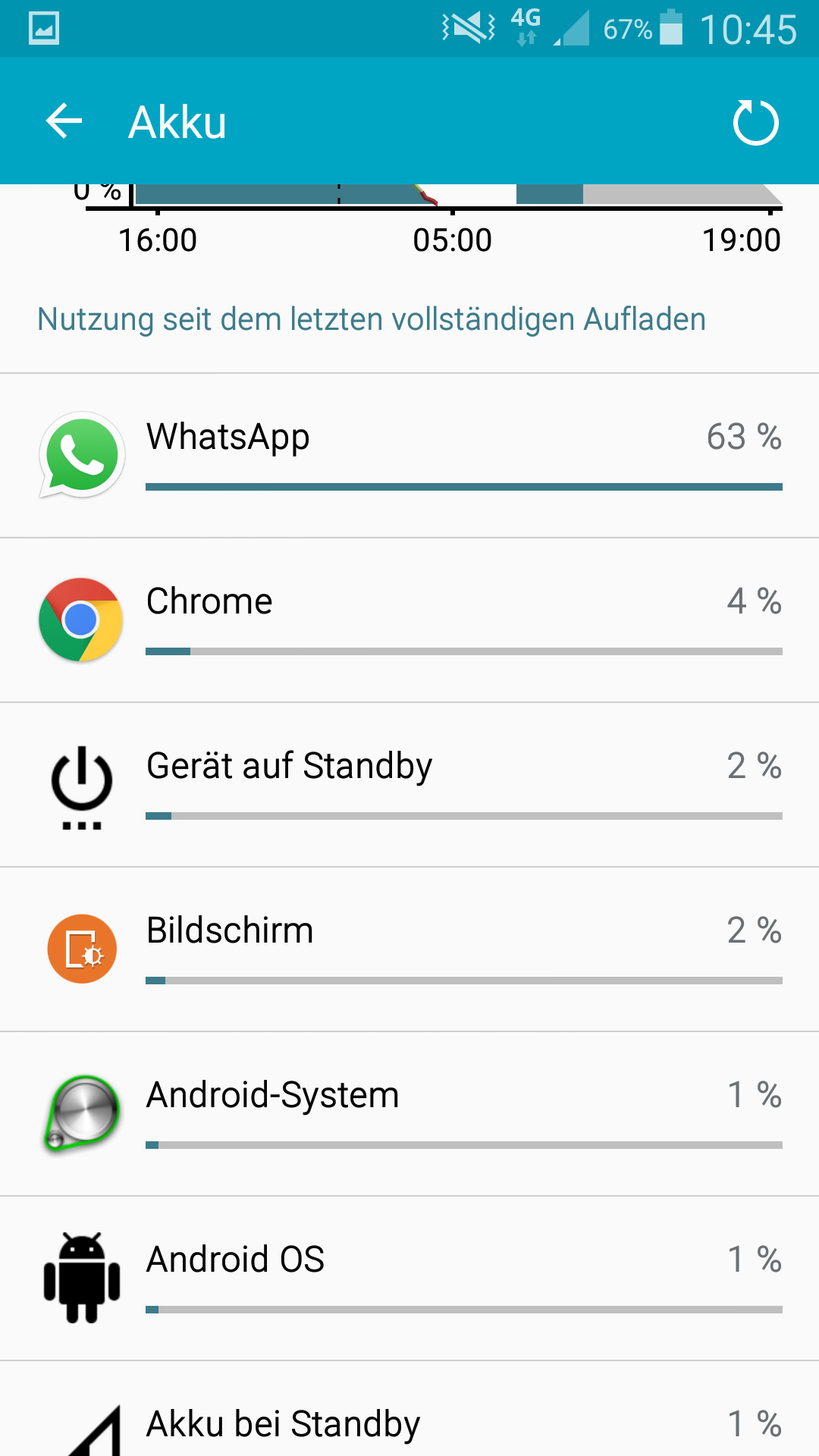Tap the Android OS entry
819x1456 pixels.
click(409, 1279)
